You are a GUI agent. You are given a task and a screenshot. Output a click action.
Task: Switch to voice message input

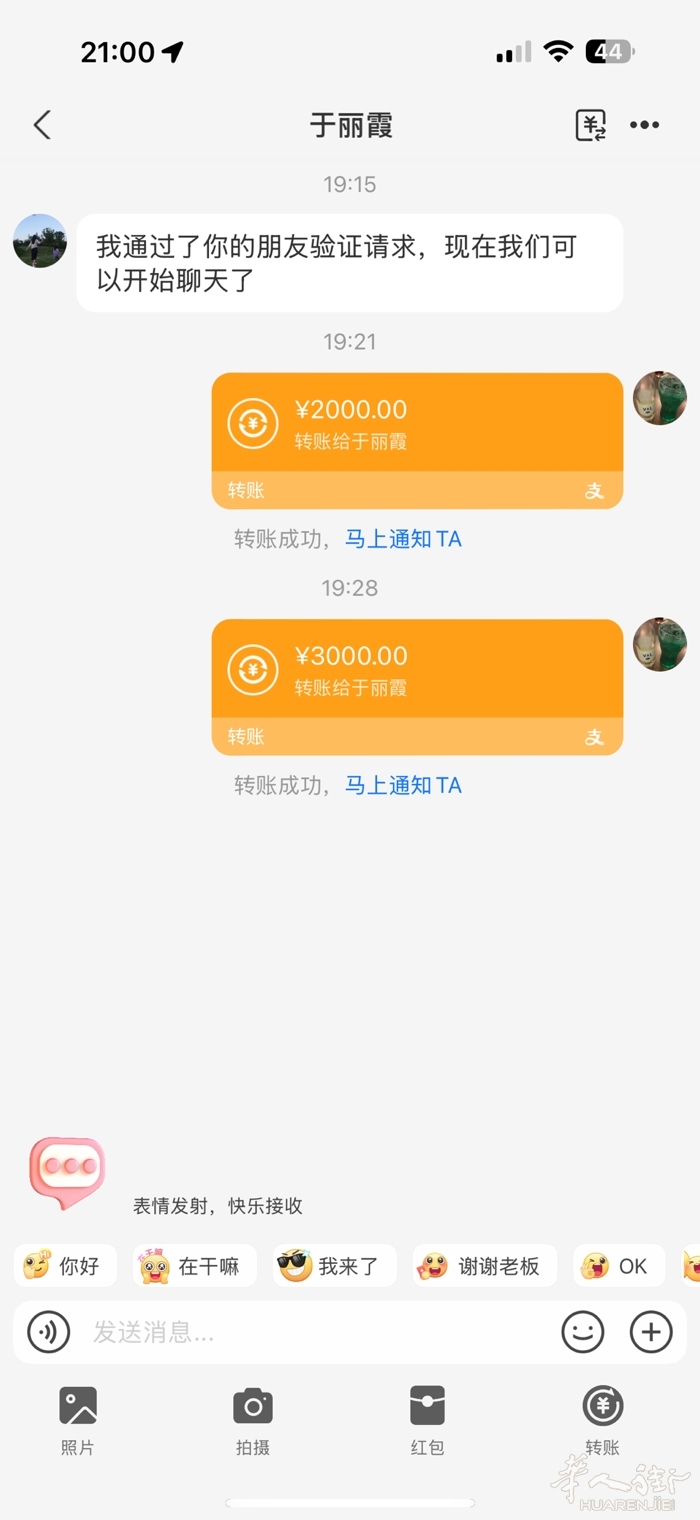[x=48, y=1332]
